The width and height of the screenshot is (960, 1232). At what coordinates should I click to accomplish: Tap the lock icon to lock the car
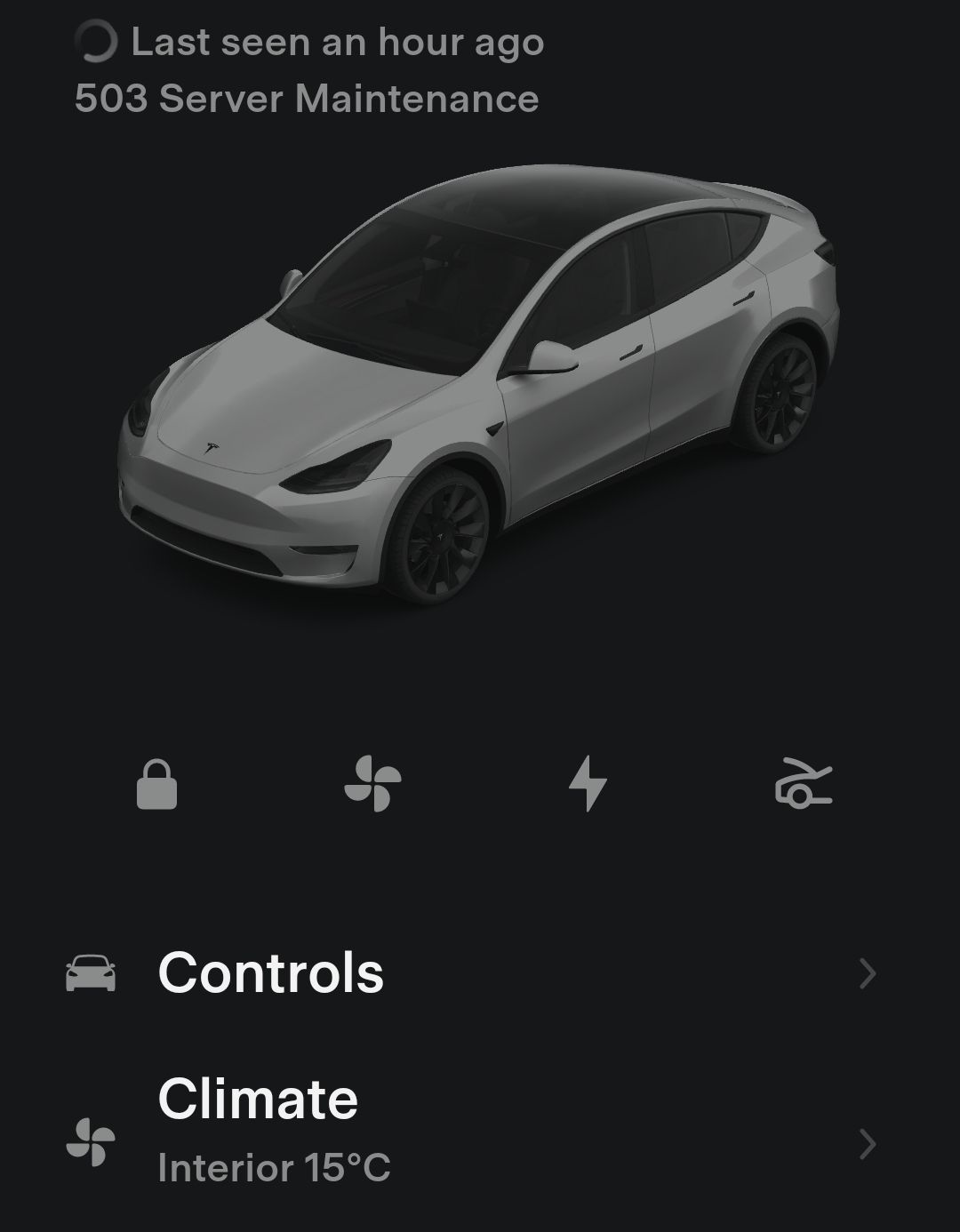coord(156,784)
